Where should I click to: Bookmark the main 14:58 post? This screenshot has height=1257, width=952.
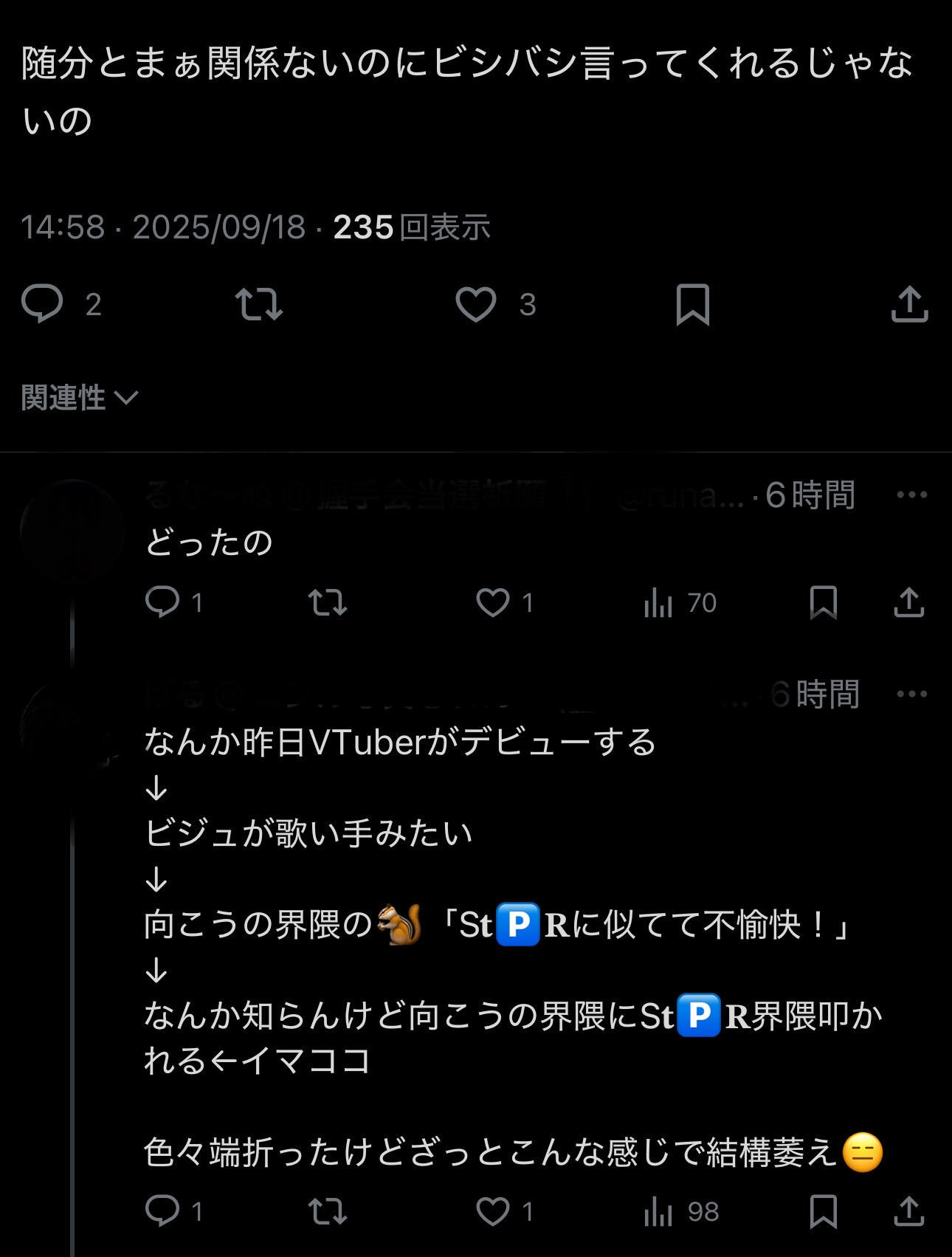pos(692,304)
